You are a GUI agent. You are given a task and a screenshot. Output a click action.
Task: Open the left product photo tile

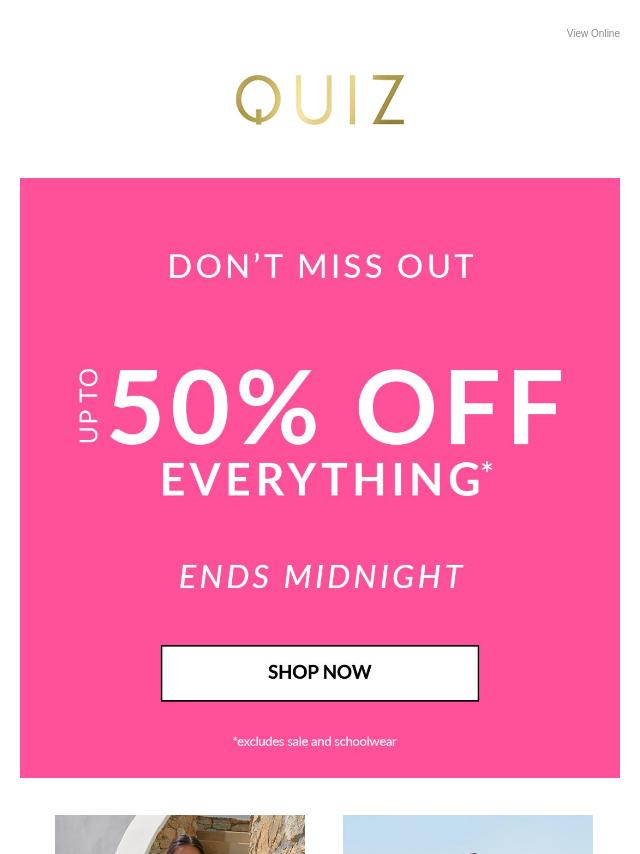click(180, 835)
